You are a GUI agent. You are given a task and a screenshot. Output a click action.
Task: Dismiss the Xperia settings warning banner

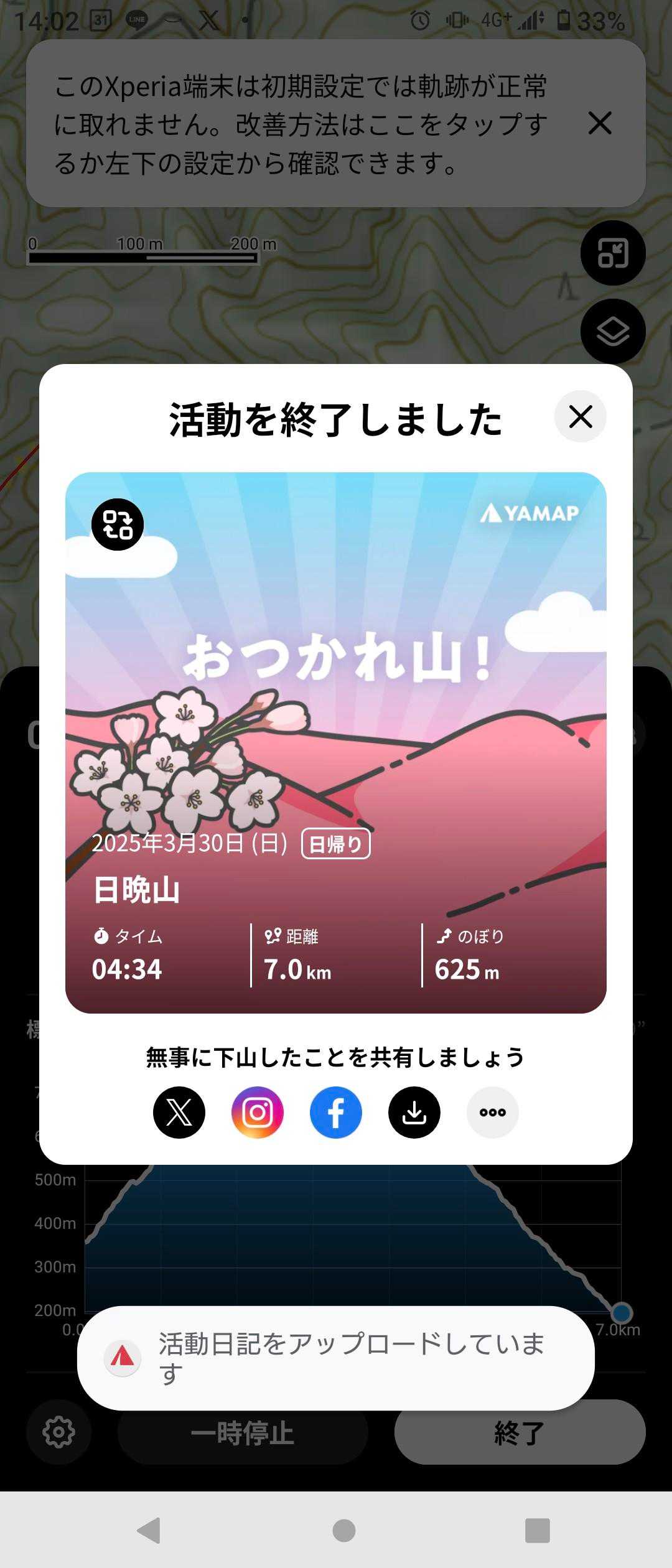pos(600,123)
